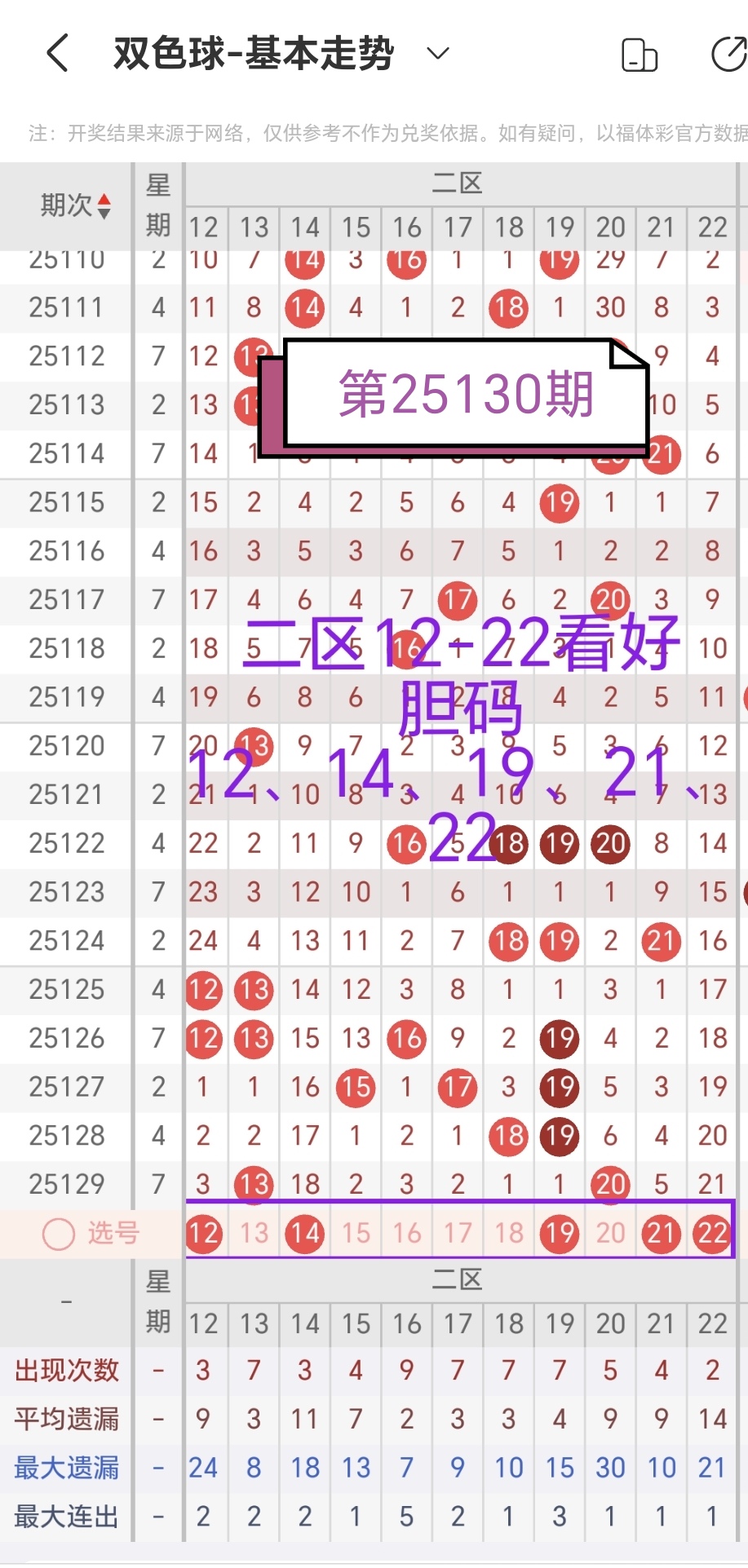Image resolution: width=748 pixels, height=1568 pixels.
Task: Select ball 16 in the 选号 row
Action: [406, 1234]
